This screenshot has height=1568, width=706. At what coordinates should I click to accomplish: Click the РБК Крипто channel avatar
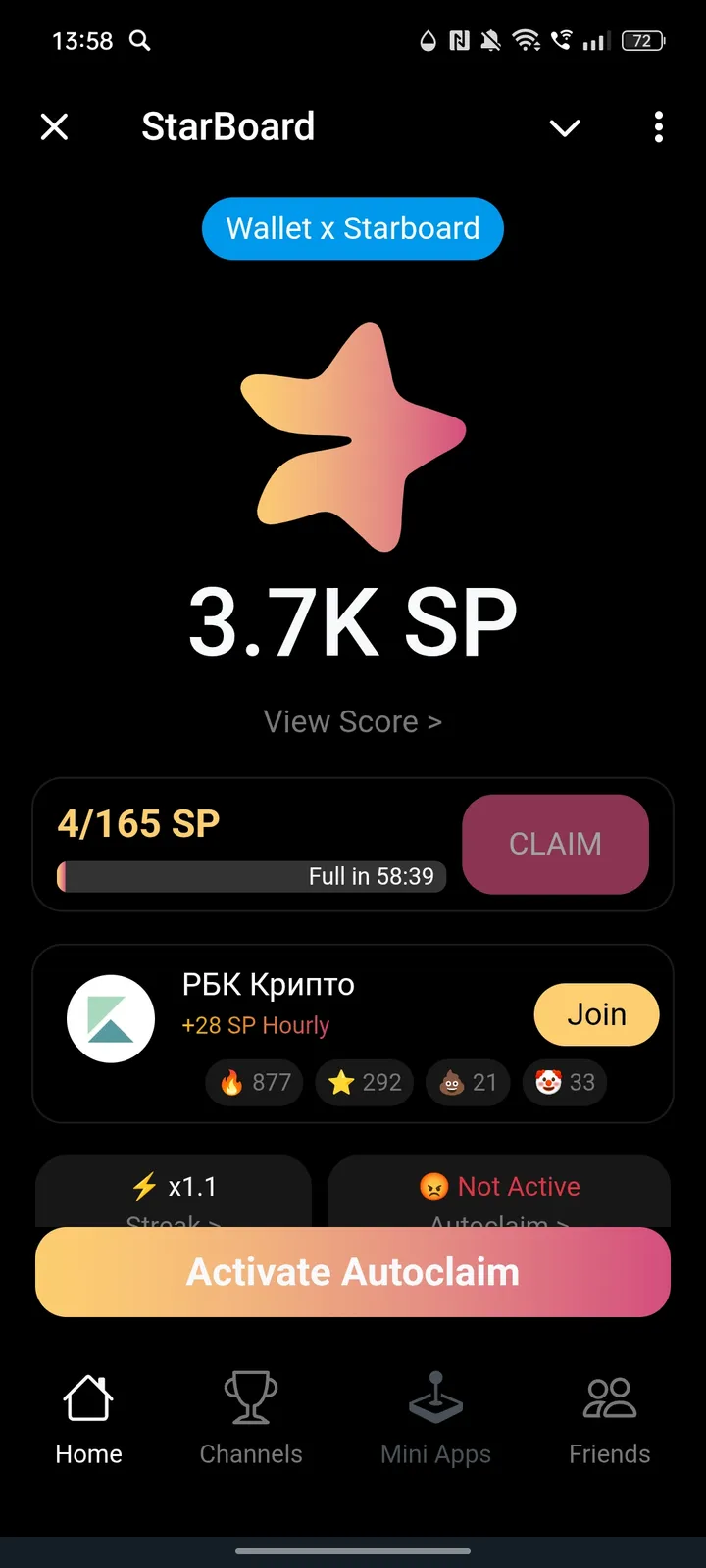tap(110, 1018)
